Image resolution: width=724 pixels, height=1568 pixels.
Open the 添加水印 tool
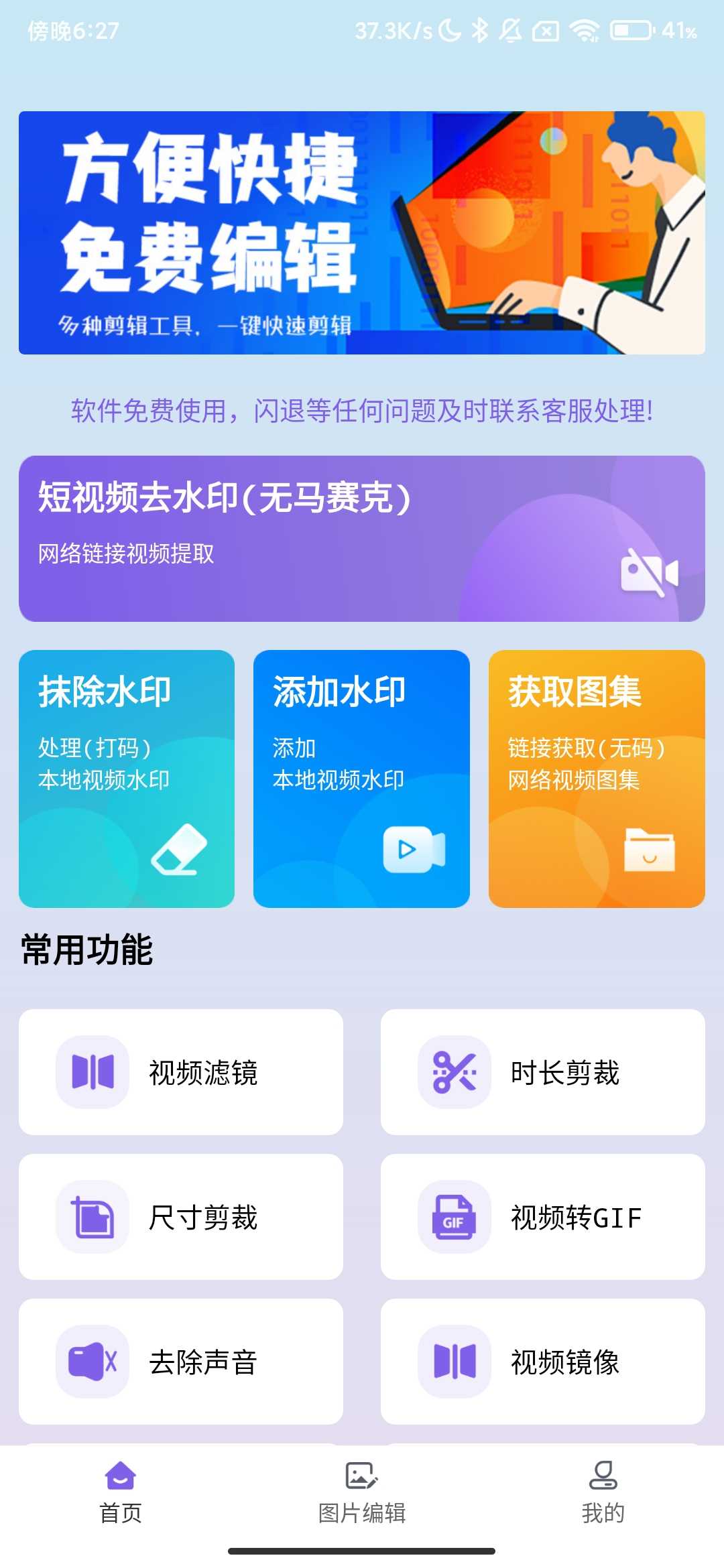point(361,779)
